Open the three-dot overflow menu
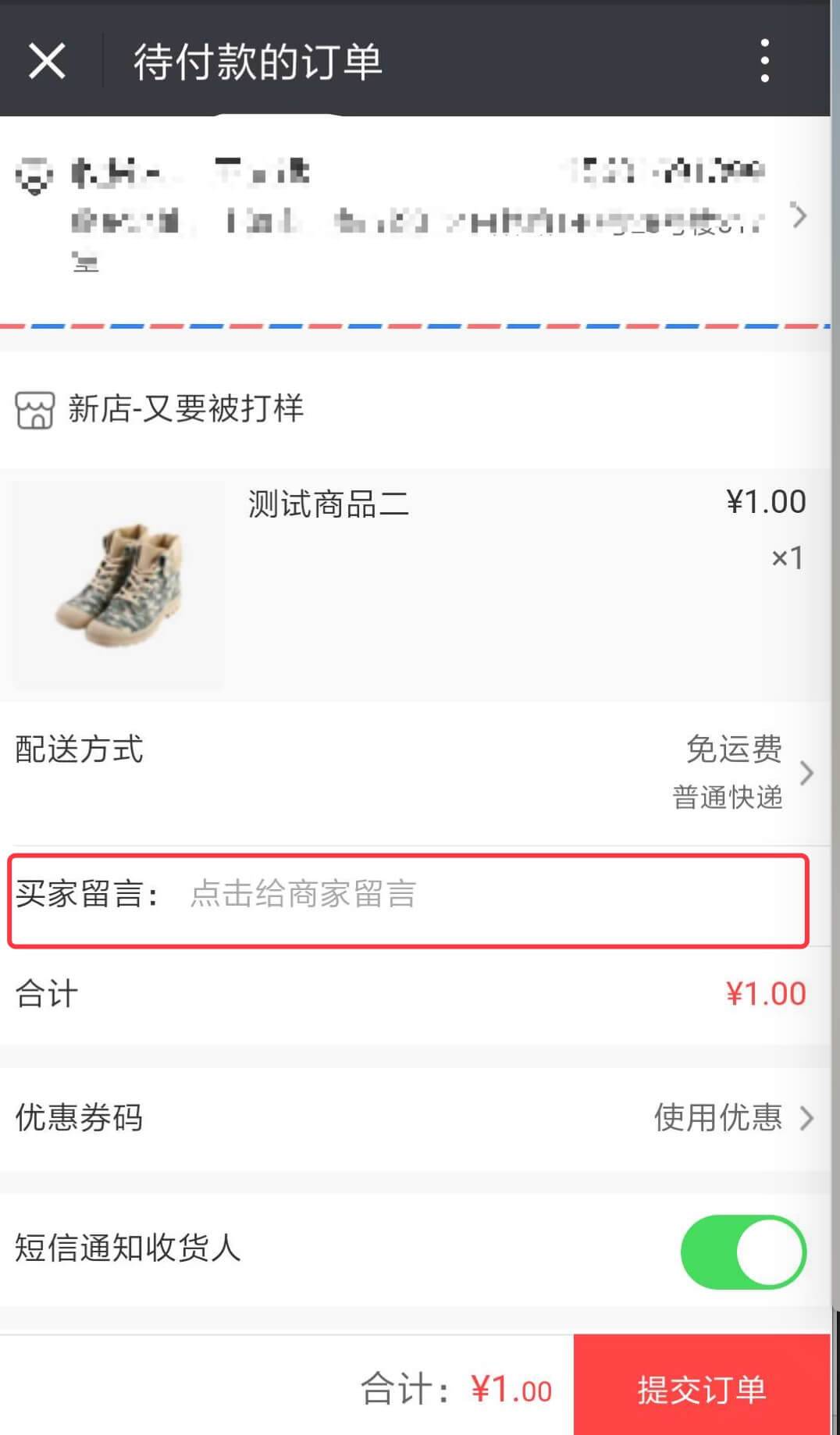 (x=764, y=61)
